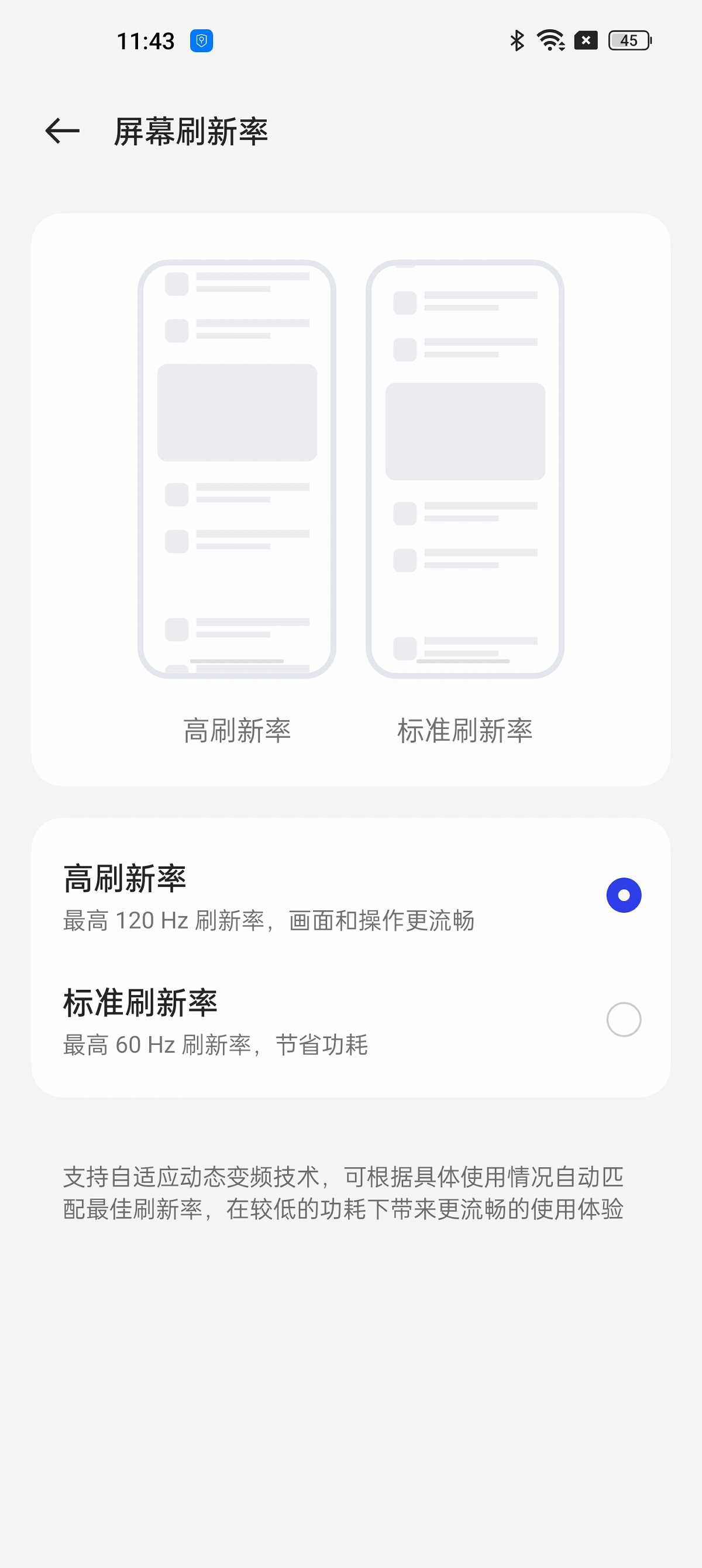Screen dimensions: 702x1568
Task: Tap the battery indicator showing 45
Action: point(628,40)
